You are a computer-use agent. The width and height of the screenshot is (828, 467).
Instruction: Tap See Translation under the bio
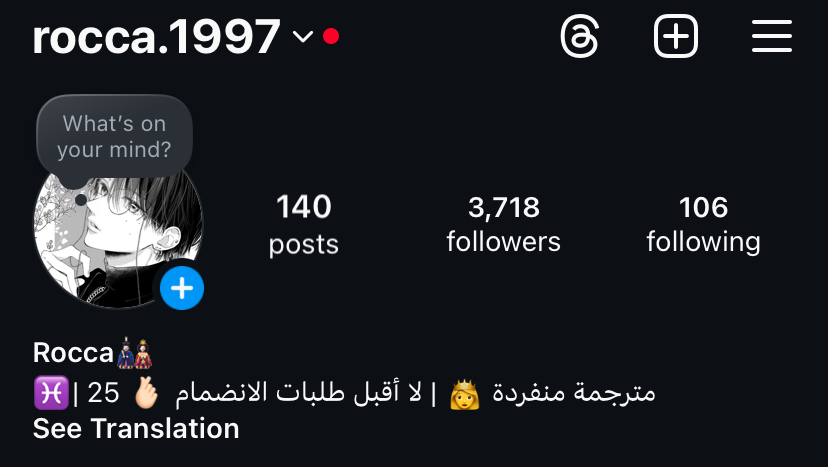pyautogui.click(x=136, y=429)
